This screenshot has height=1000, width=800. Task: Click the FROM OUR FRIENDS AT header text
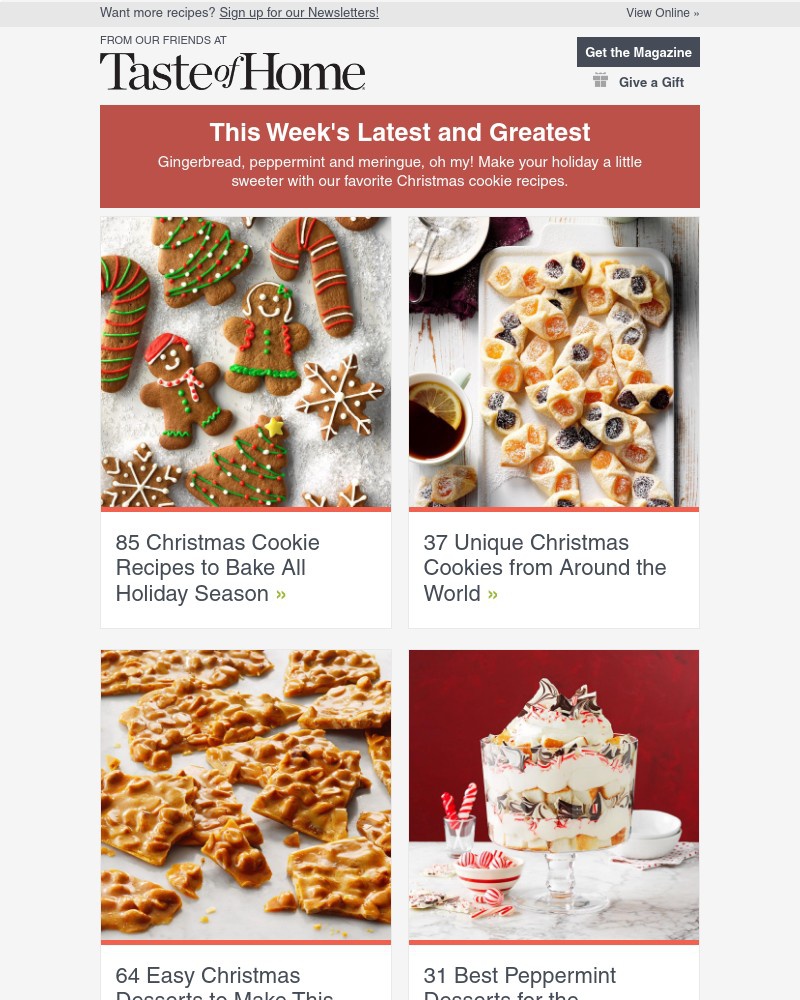point(163,40)
